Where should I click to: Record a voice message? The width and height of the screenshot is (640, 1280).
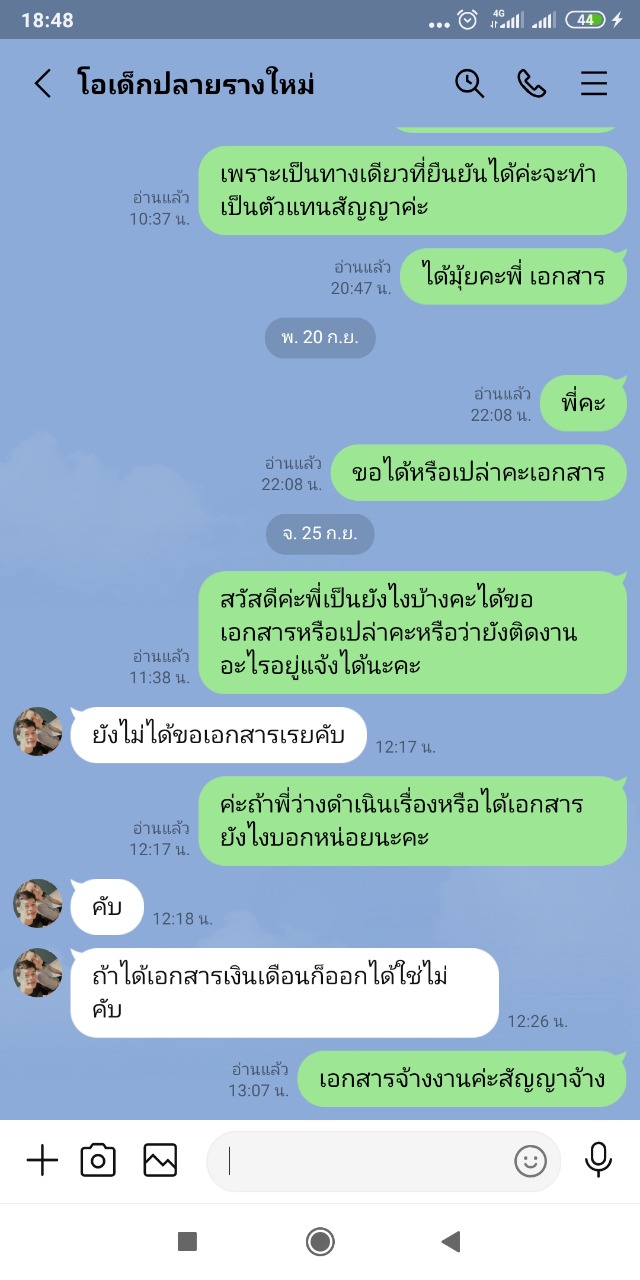point(598,1160)
